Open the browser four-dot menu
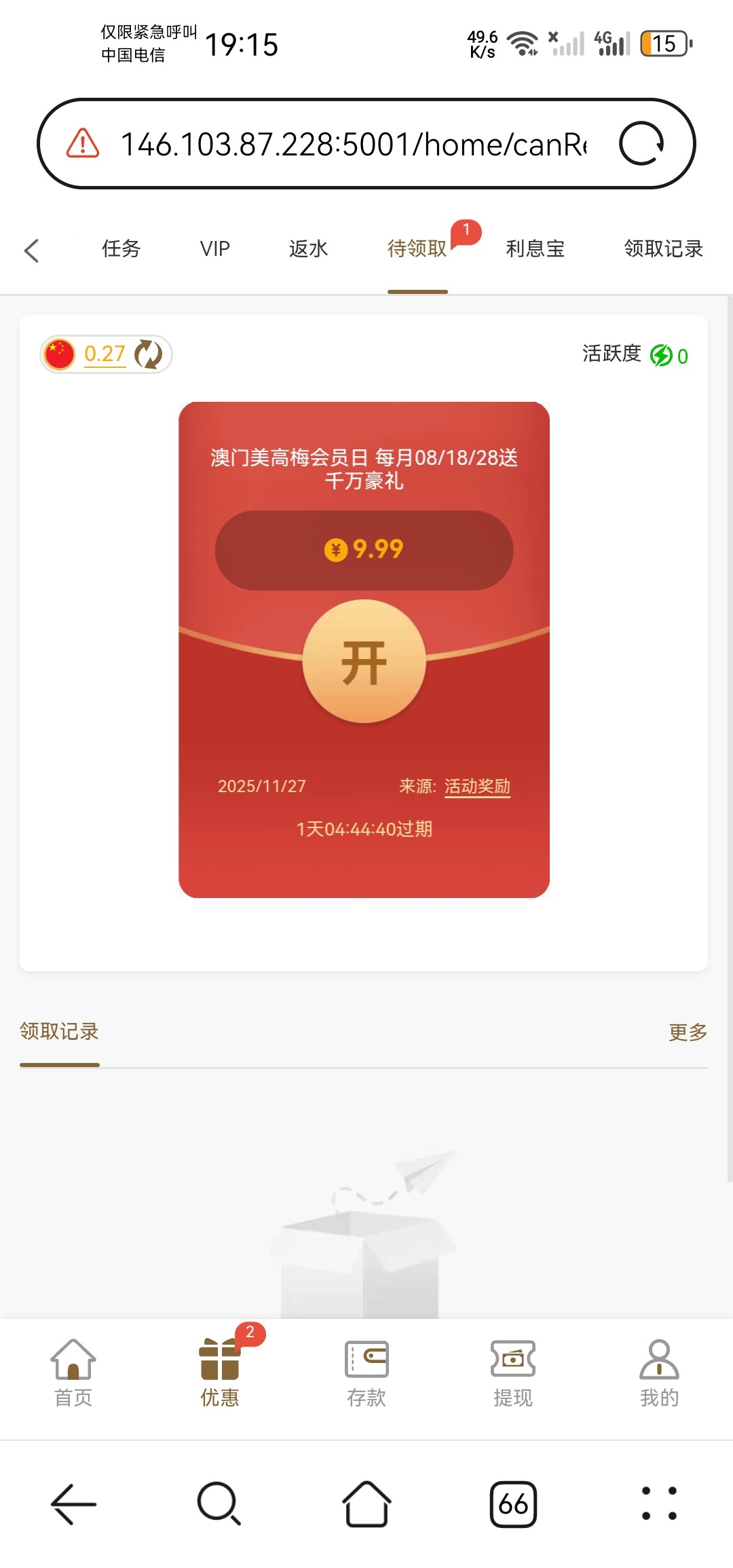733x1568 pixels. tap(659, 1504)
